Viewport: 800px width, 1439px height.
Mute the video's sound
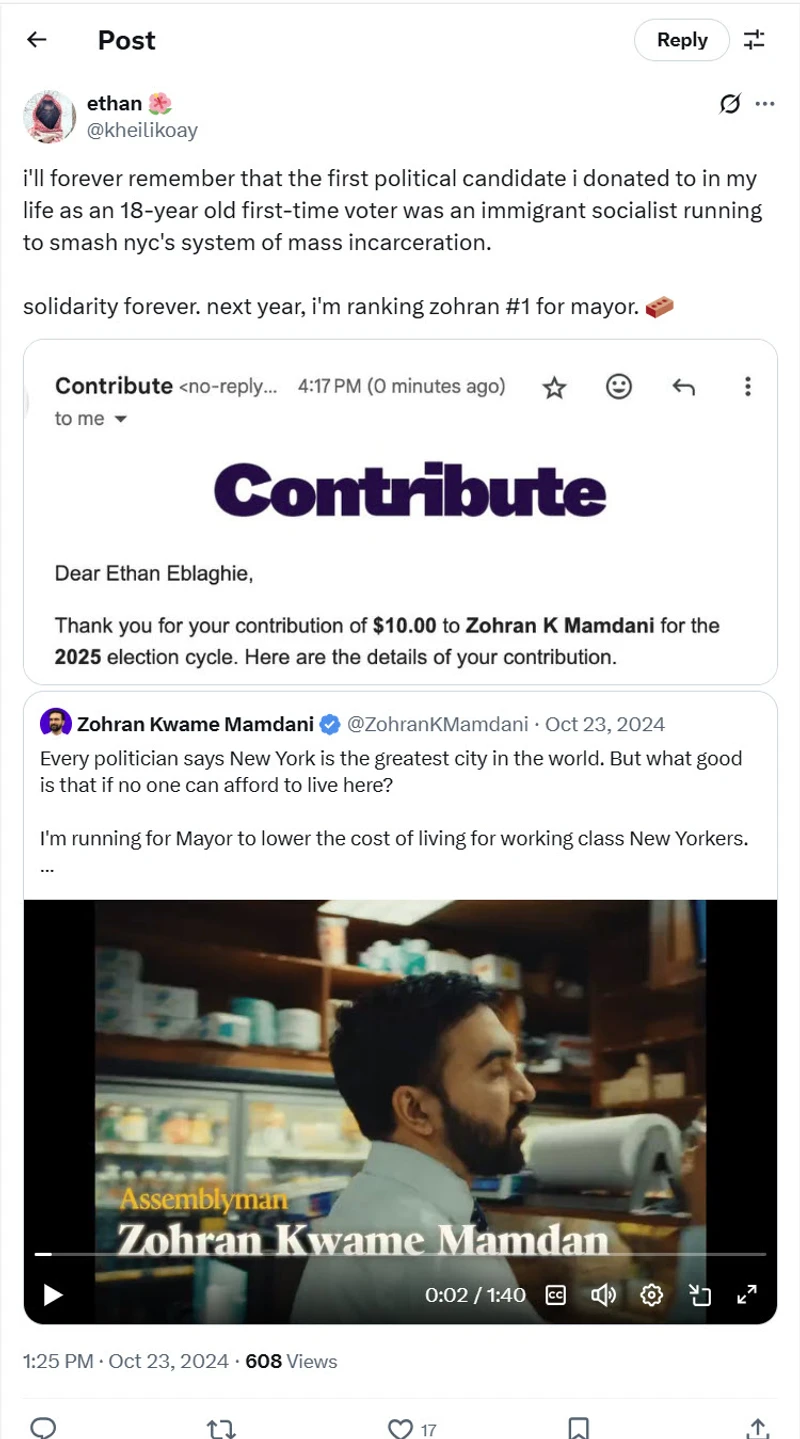(603, 1295)
